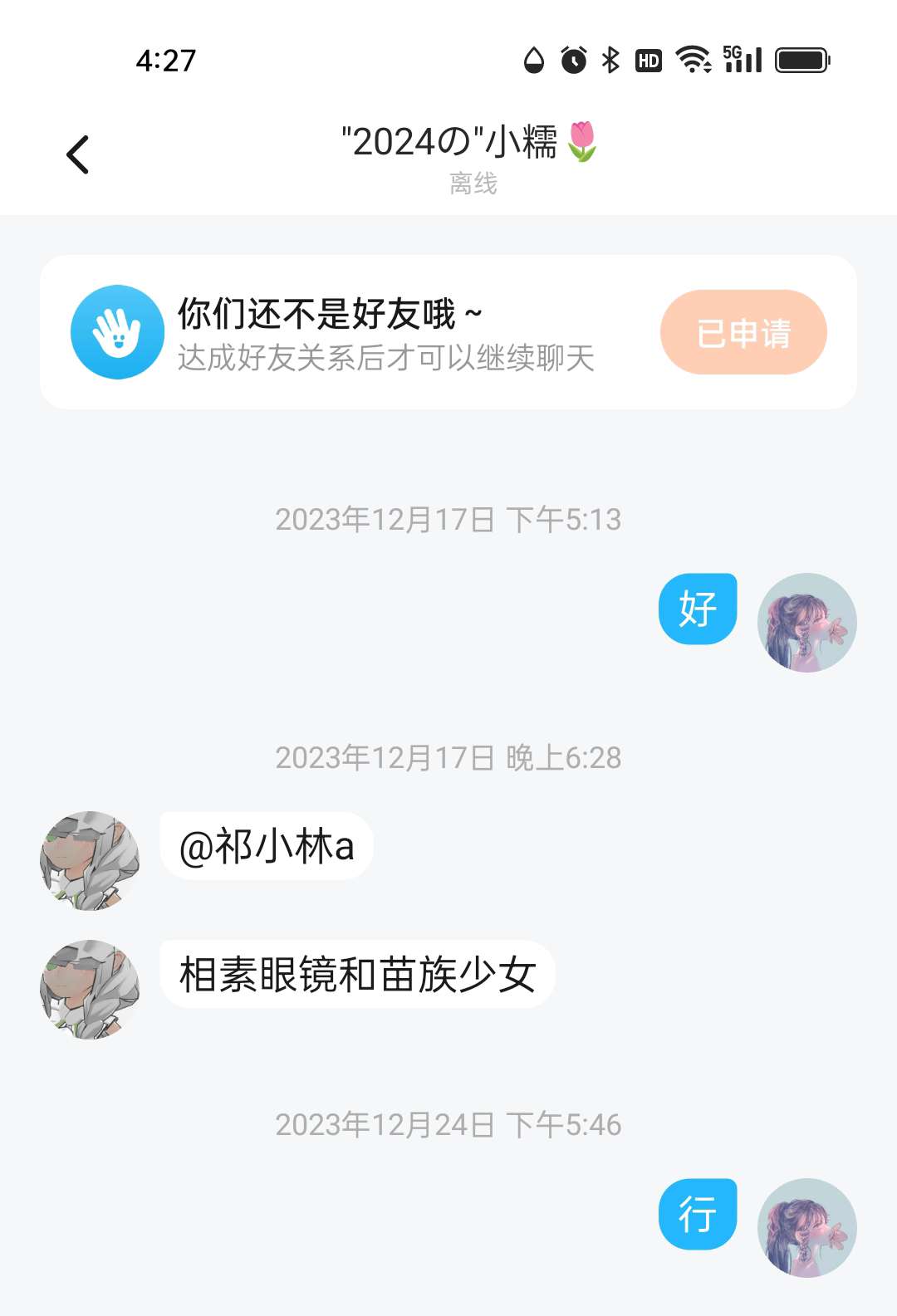The height and width of the screenshot is (1316, 897).
Task: Open my avatar beside the 行 message
Action: point(806,1227)
